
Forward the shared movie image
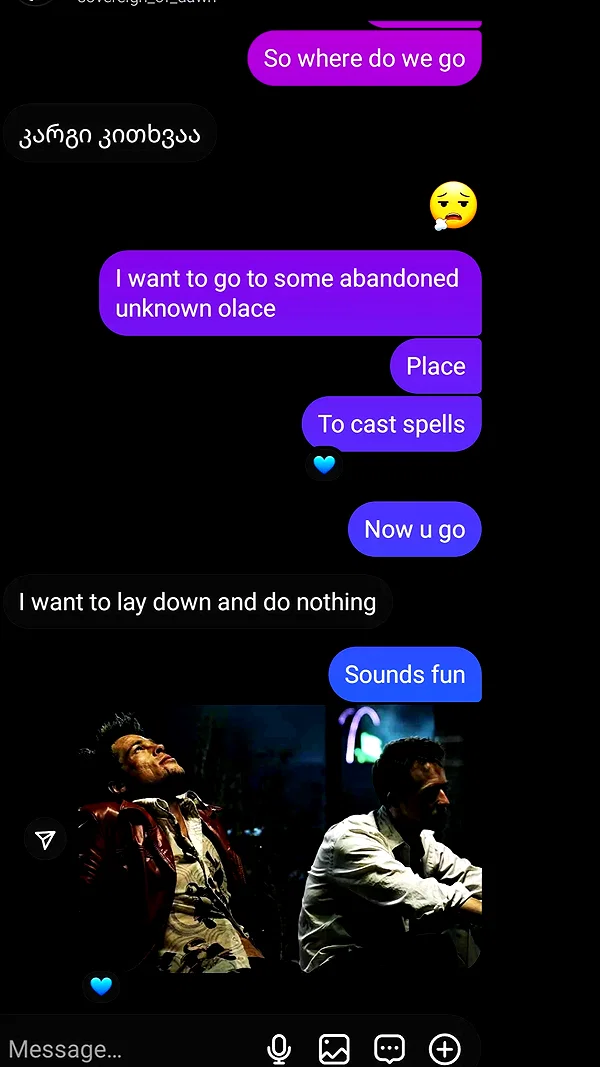coord(45,840)
